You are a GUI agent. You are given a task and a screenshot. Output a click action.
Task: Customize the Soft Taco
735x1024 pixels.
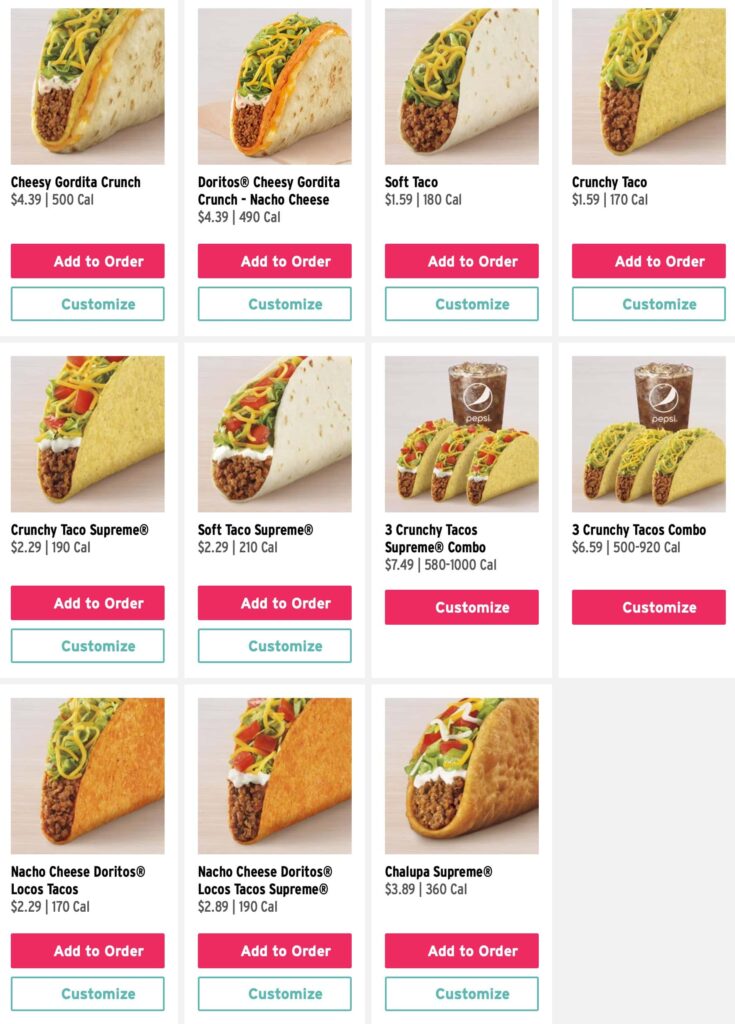[x=461, y=304]
